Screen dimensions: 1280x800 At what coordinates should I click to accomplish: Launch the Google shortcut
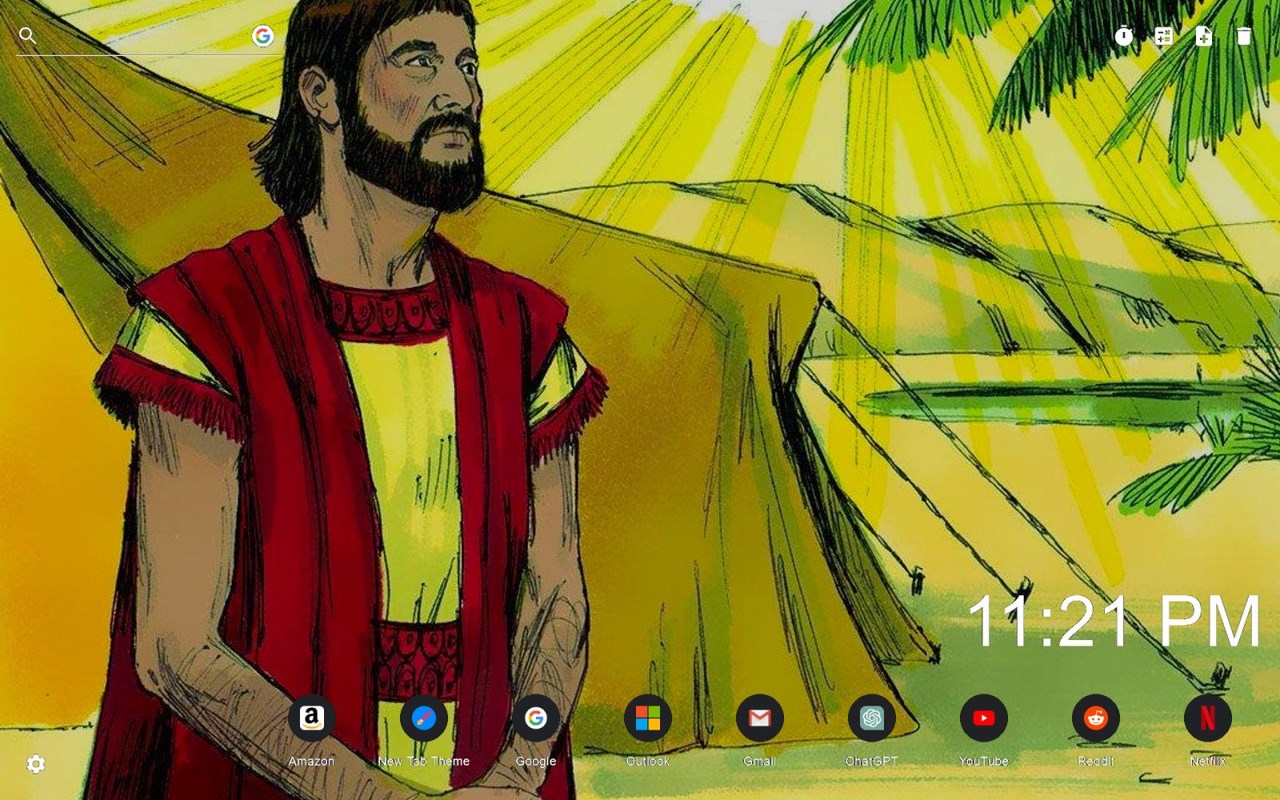536,718
